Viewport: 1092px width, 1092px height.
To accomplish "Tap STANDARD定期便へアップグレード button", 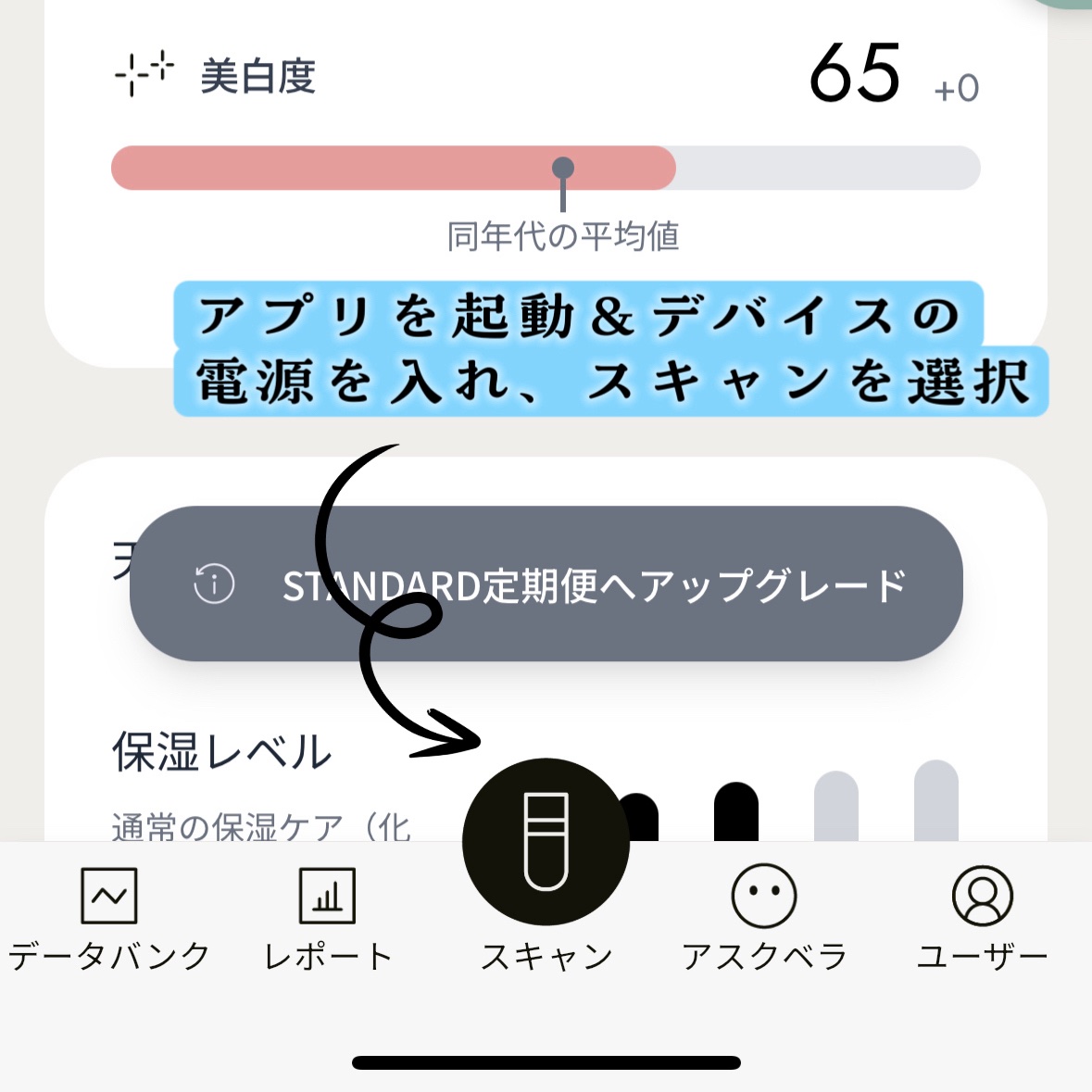I will pyautogui.click(x=546, y=584).
